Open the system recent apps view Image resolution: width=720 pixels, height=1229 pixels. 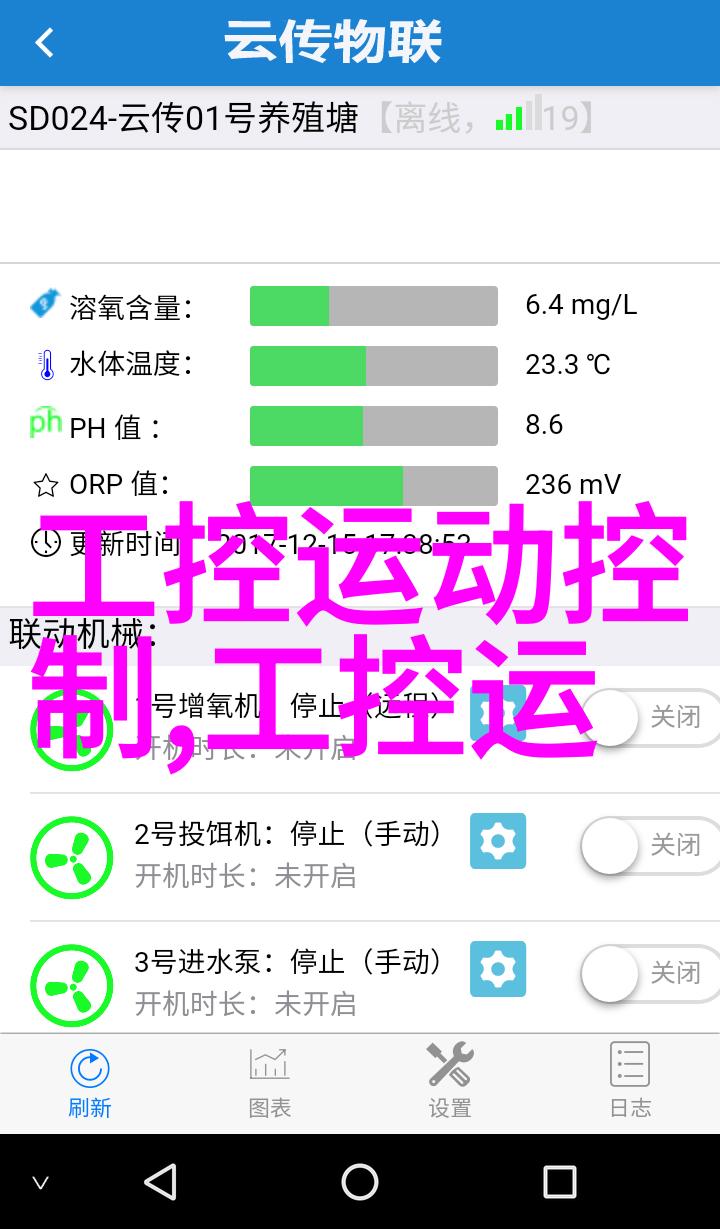coord(559,1182)
